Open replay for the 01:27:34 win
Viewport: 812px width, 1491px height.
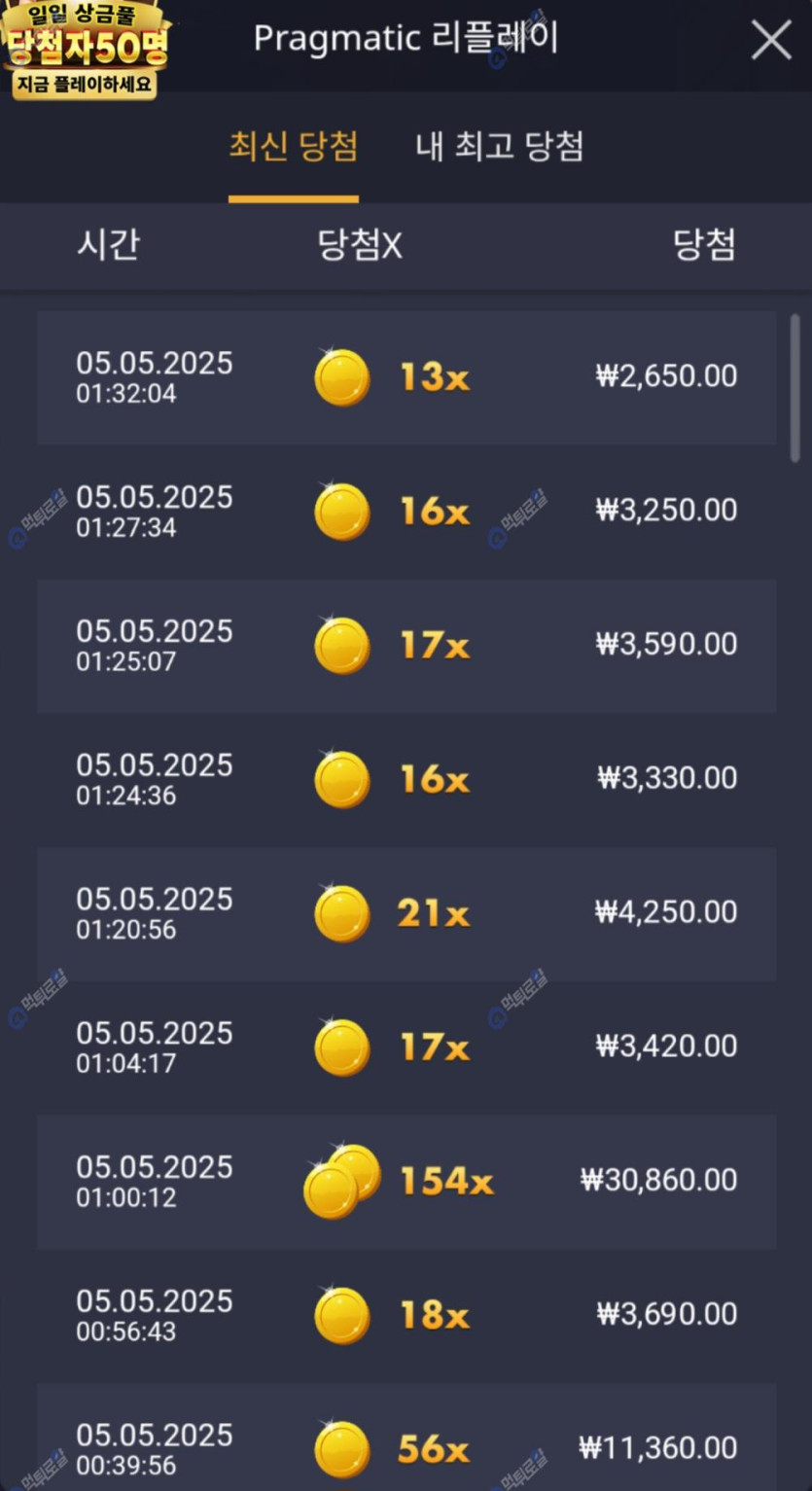(x=406, y=512)
